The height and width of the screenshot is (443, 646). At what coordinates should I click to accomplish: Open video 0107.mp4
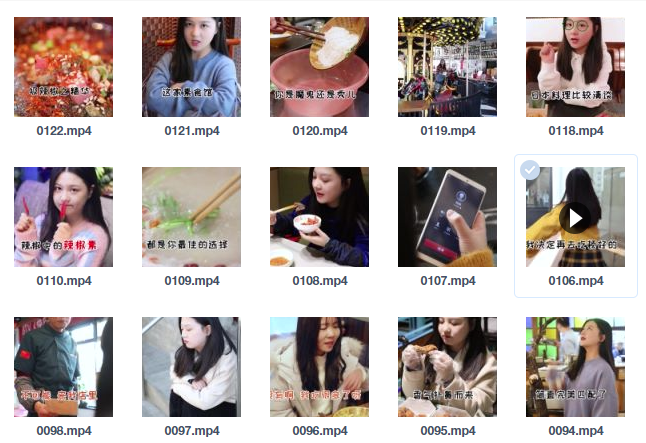pyautogui.click(x=447, y=217)
